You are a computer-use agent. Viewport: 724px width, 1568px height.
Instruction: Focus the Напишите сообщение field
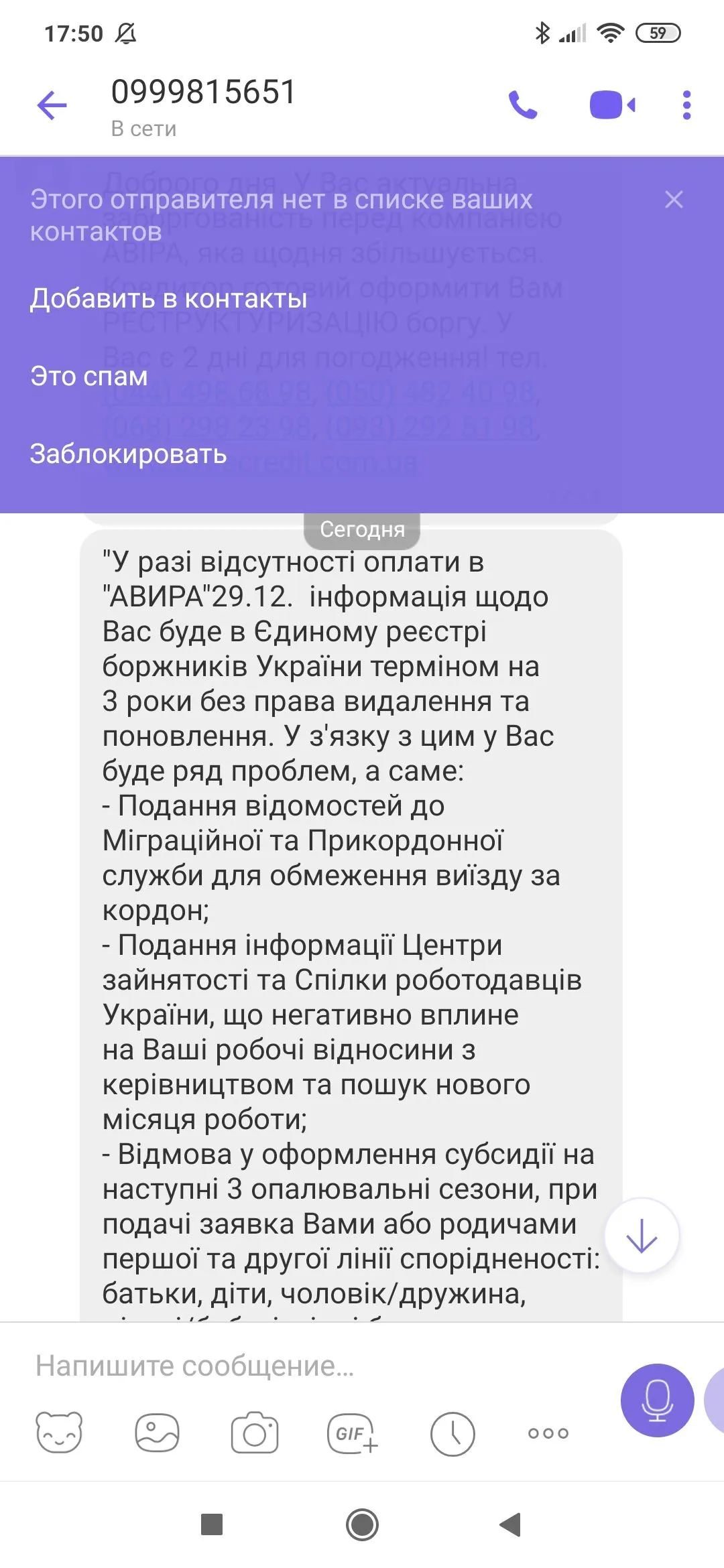[302, 1365]
